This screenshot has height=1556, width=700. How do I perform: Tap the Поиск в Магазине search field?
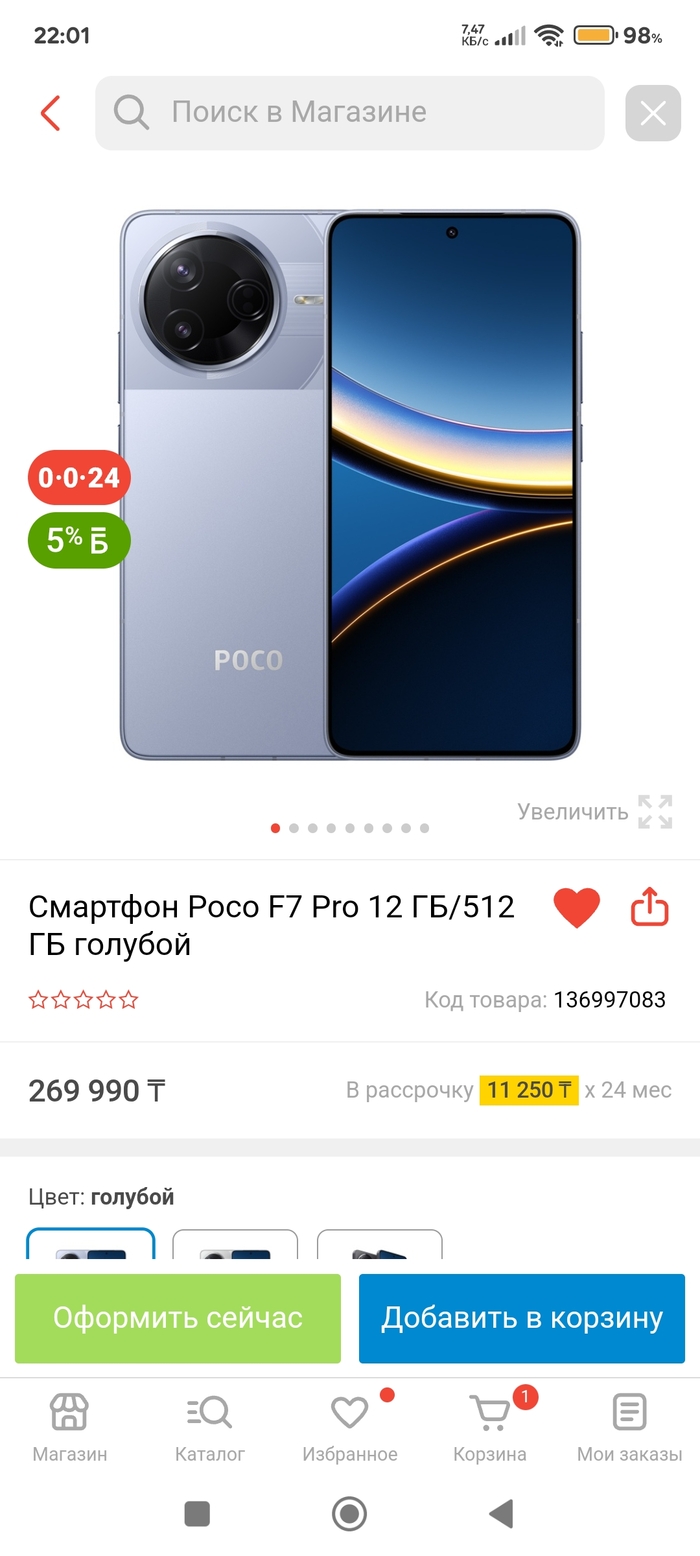pos(350,113)
